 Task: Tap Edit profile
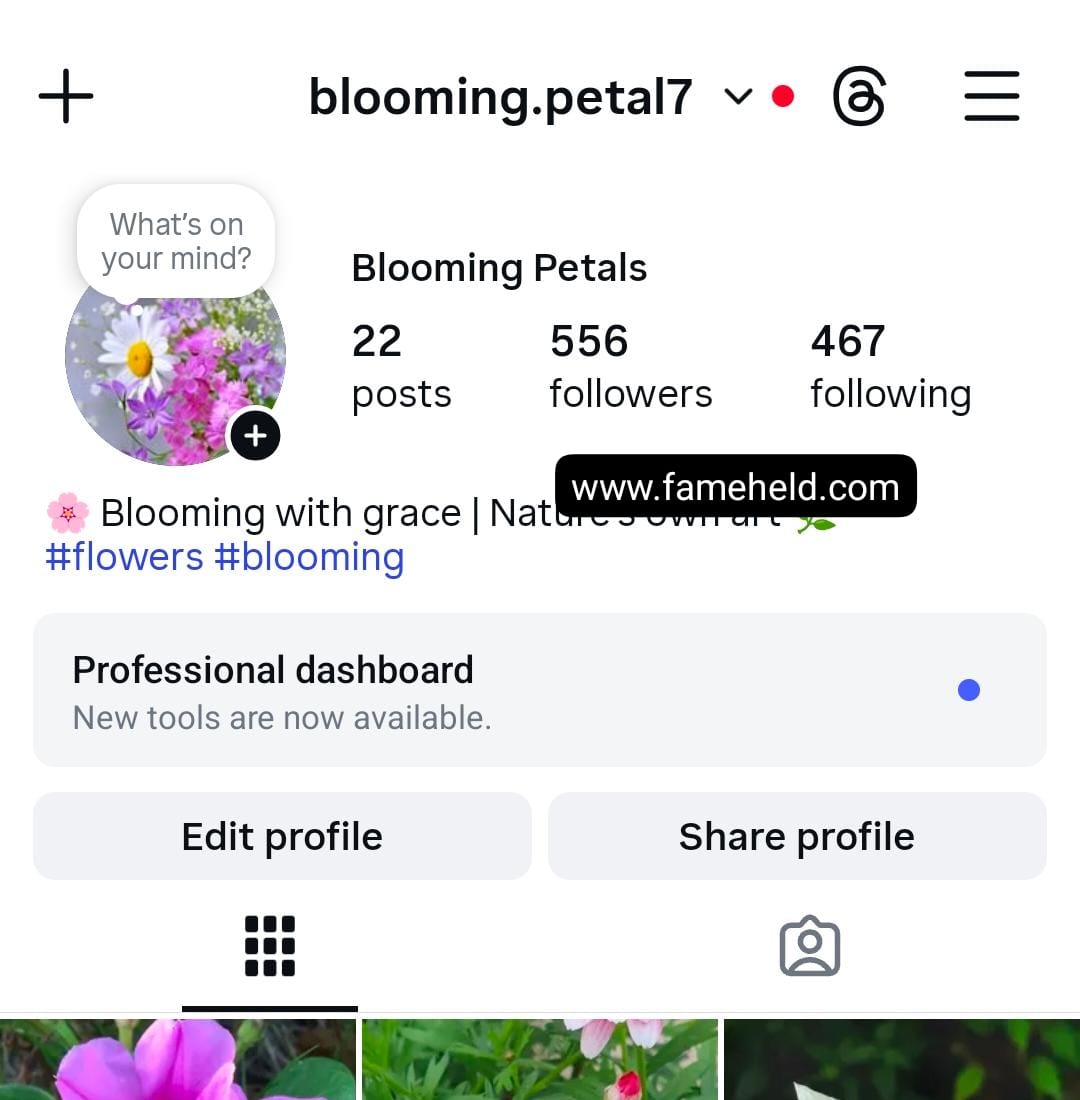click(282, 836)
